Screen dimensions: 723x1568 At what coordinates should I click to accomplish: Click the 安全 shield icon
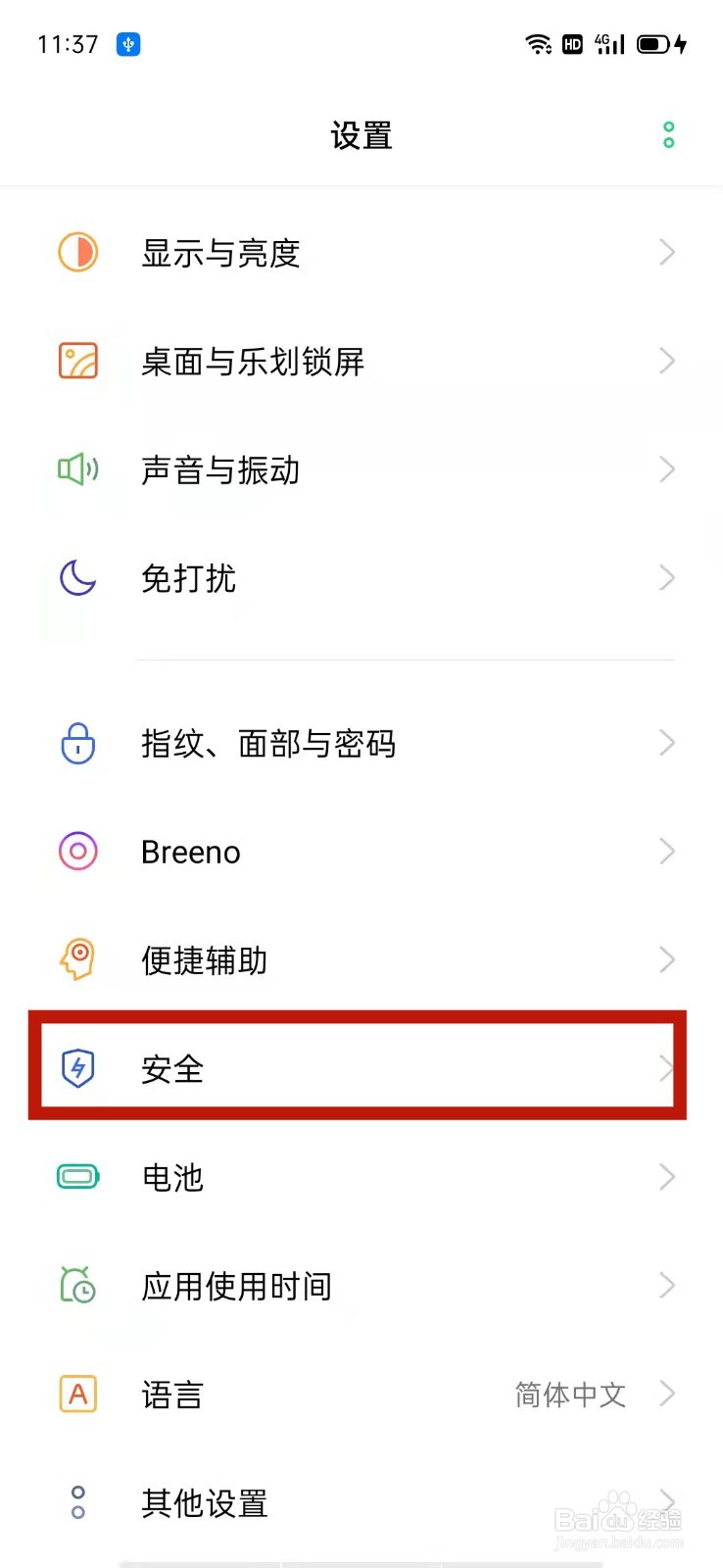click(x=77, y=1069)
